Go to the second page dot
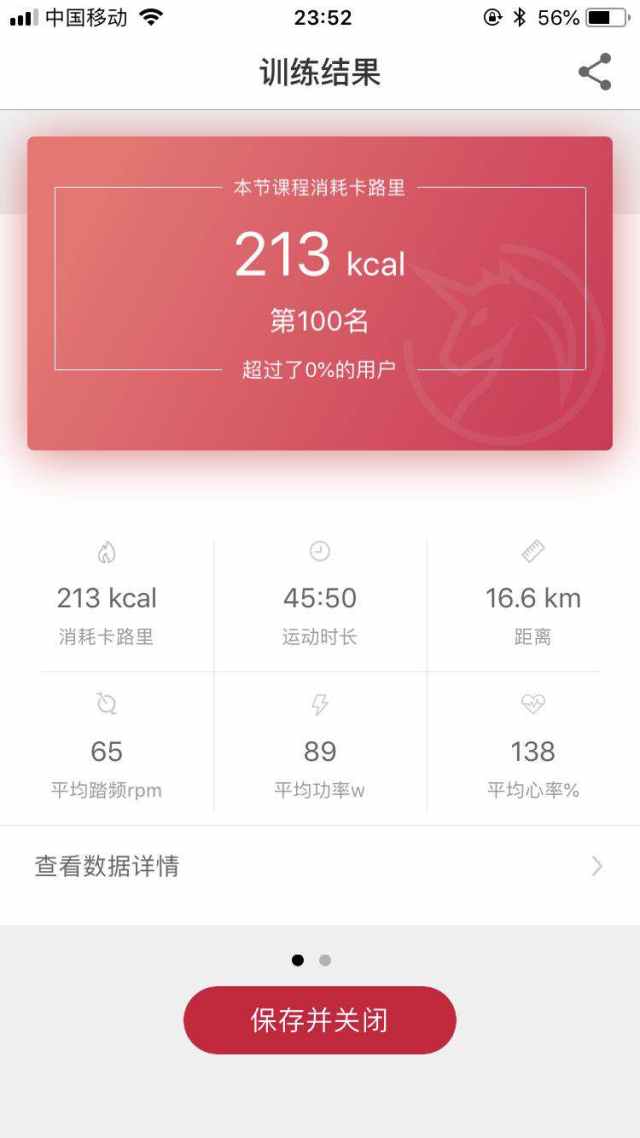640x1138 pixels. point(325,960)
